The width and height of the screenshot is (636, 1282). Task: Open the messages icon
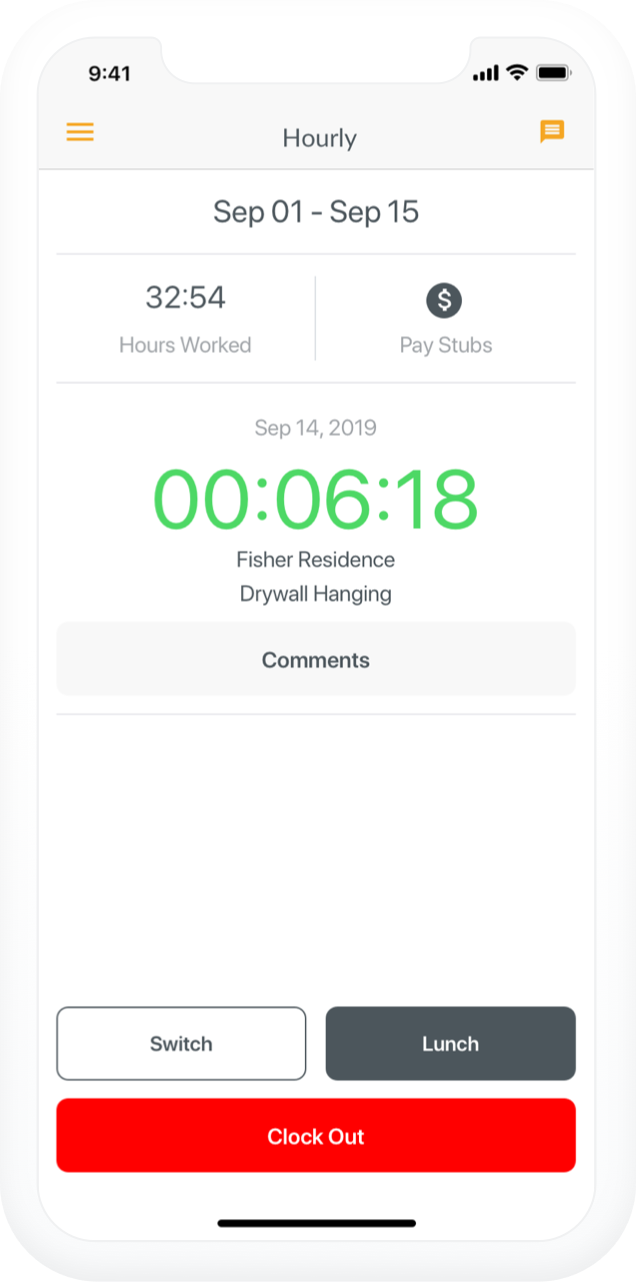552,132
